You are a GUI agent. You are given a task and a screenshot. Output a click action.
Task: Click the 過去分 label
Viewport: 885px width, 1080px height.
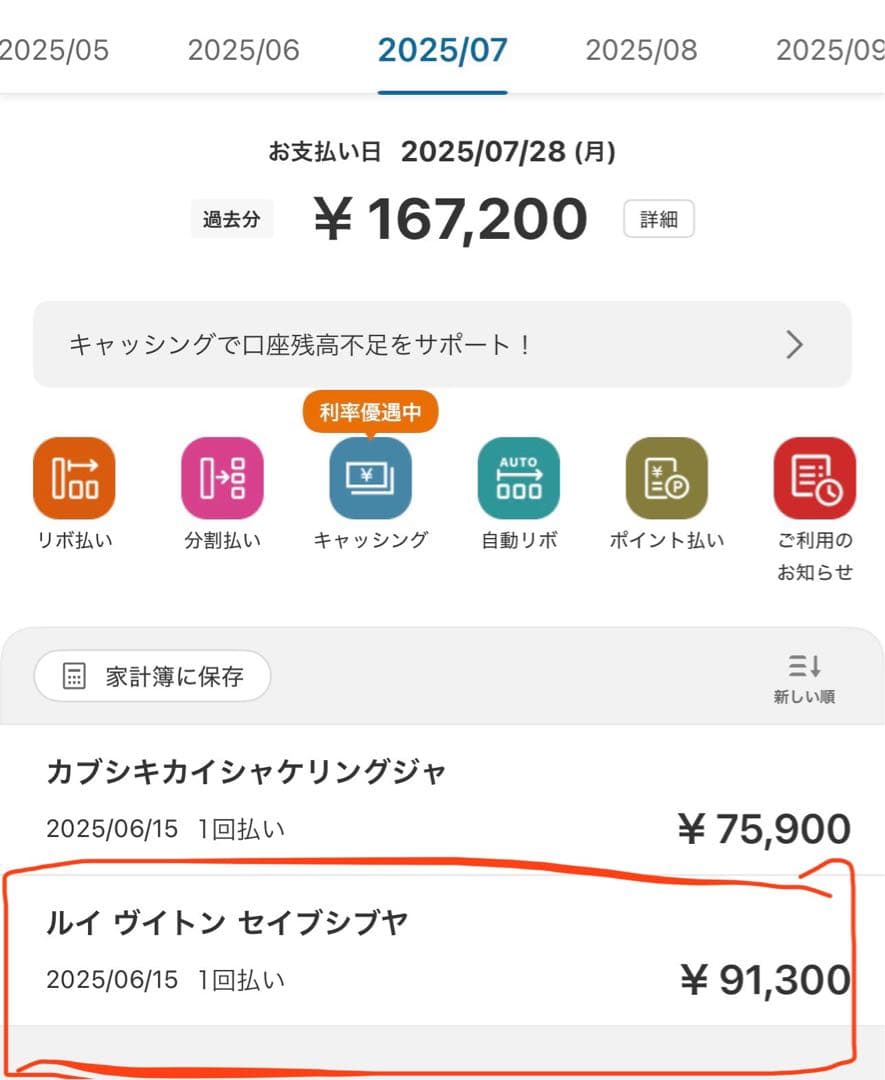click(231, 218)
